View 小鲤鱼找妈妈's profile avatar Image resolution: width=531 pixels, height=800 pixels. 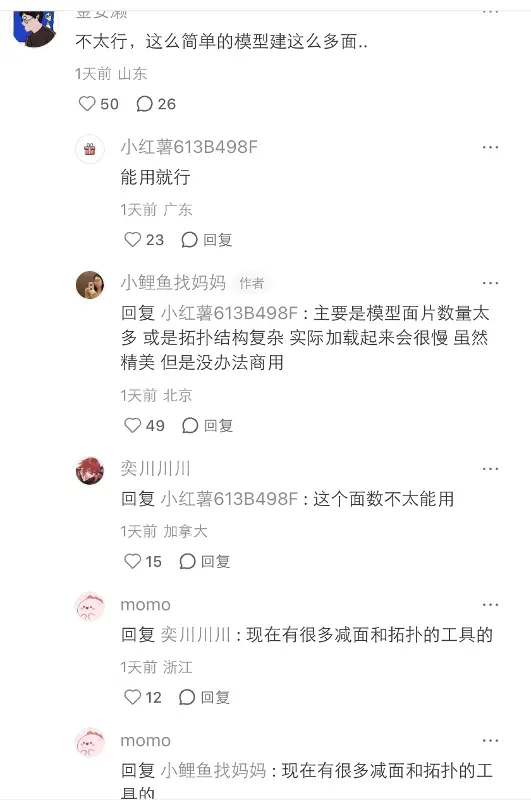(90, 285)
